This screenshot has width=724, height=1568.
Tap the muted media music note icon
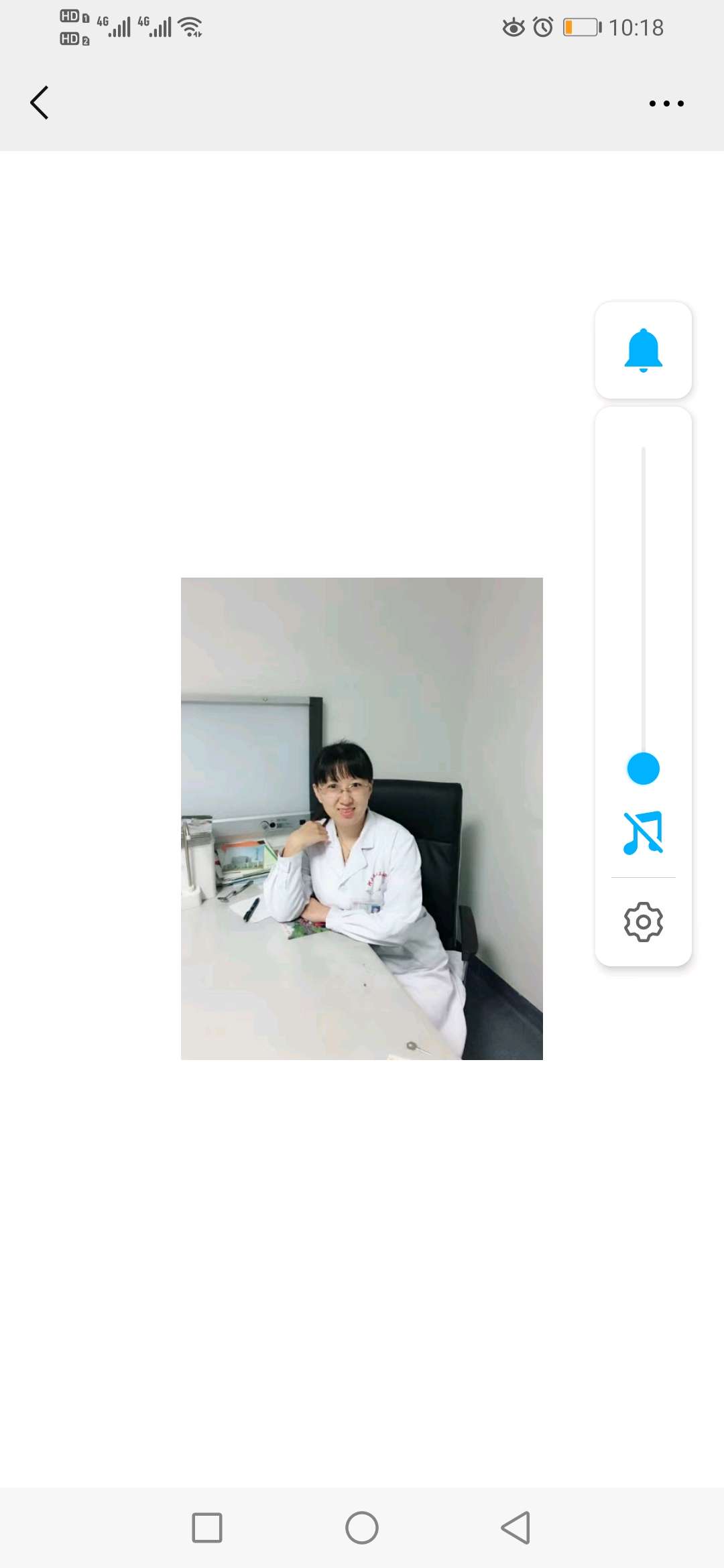[x=643, y=833]
